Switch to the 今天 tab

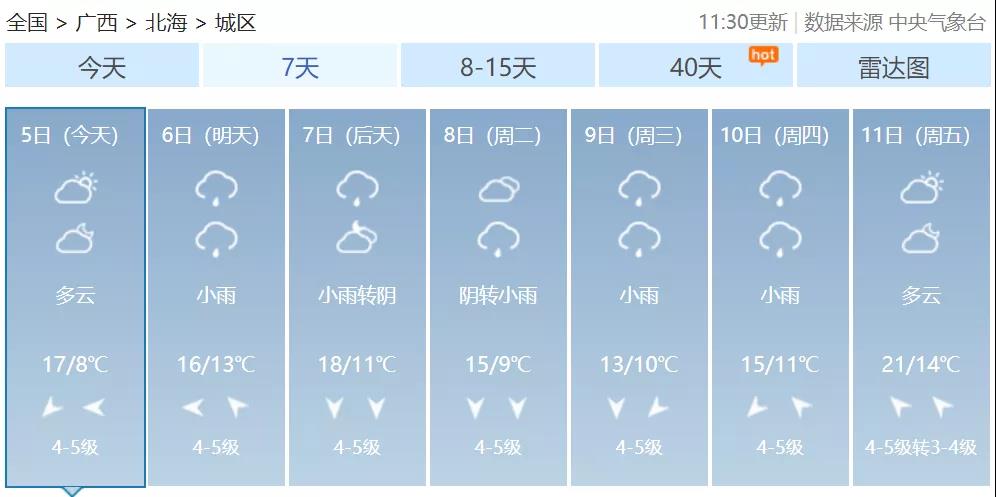point(102,67)
